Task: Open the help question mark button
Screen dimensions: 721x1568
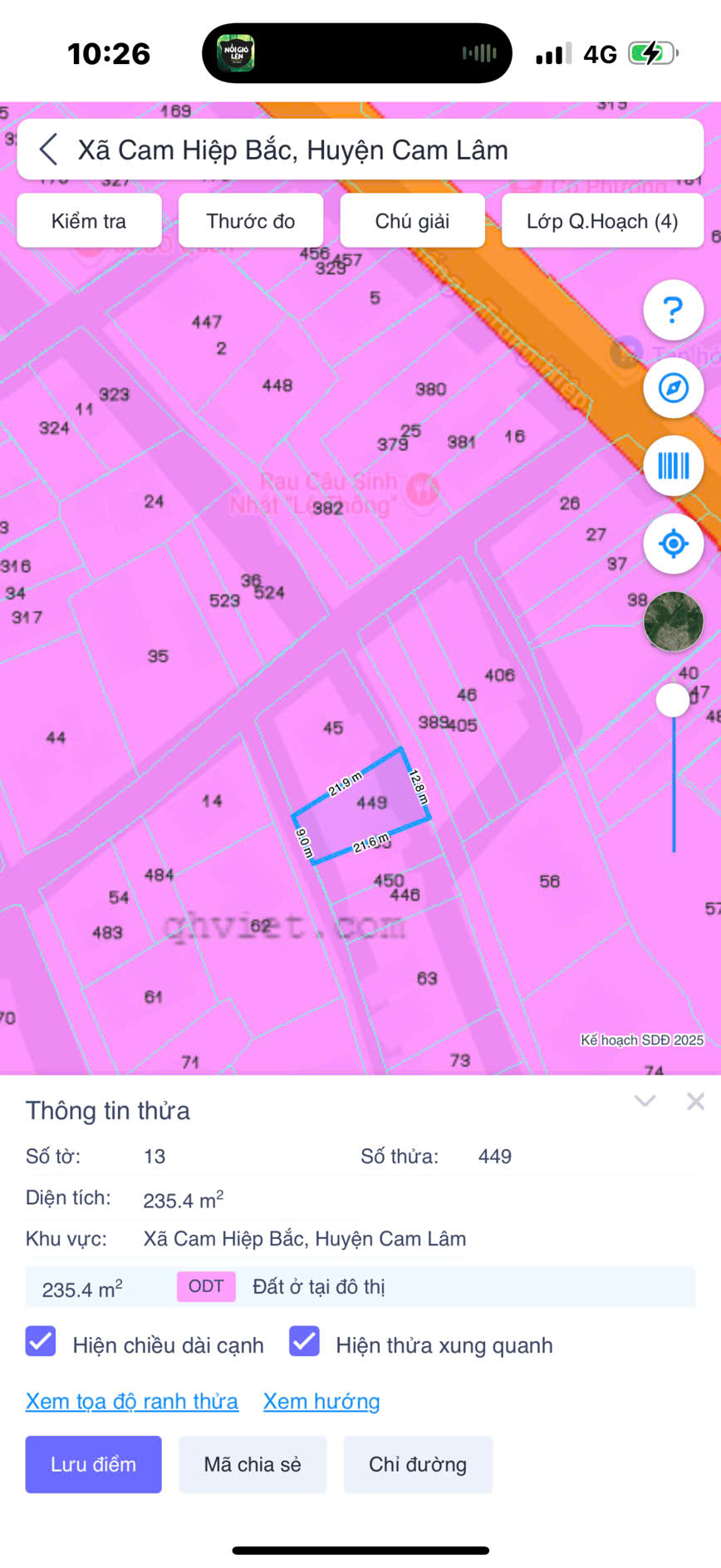Action: [x=673, y=310]
